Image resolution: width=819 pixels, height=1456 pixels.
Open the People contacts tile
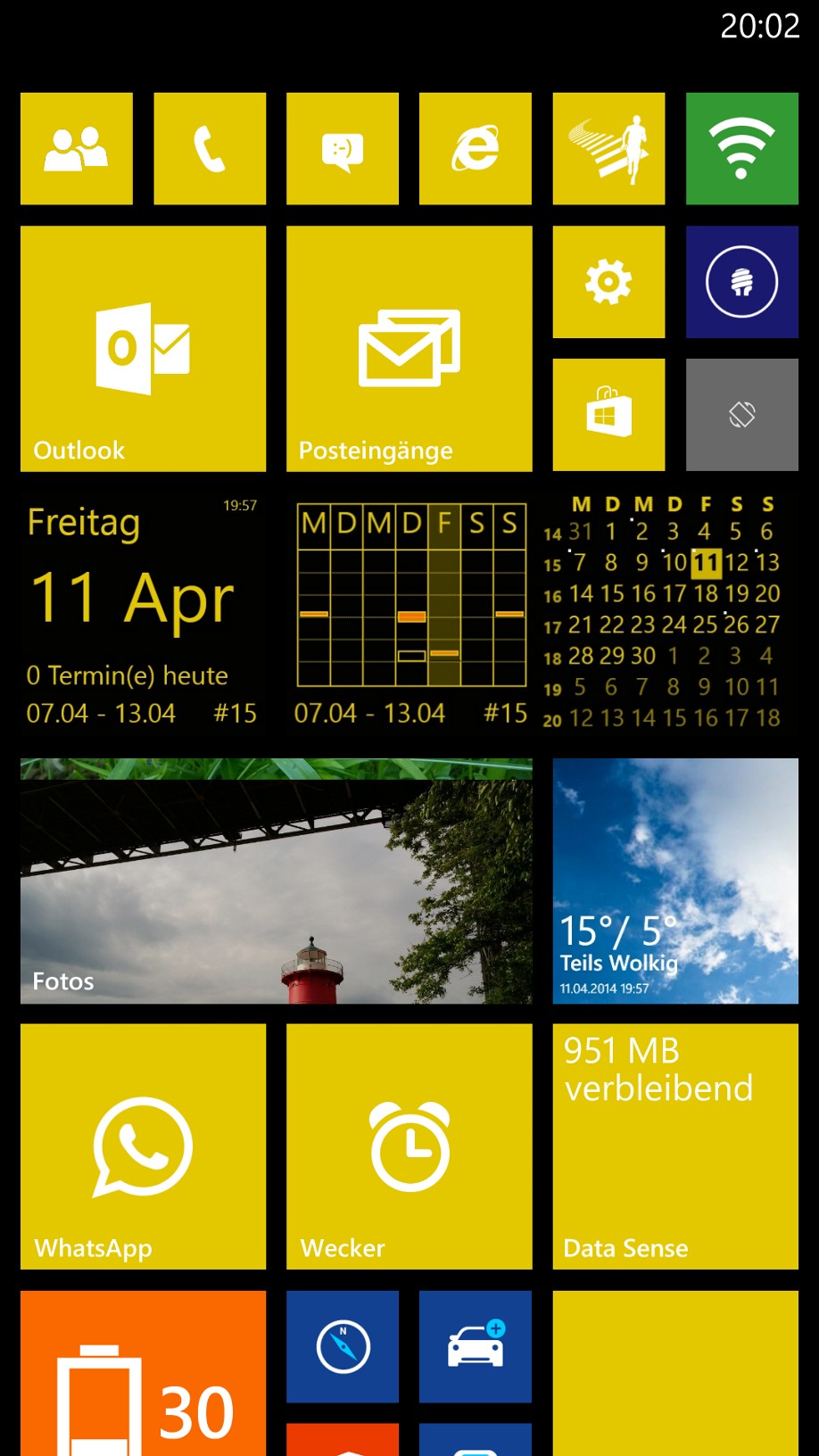(77, 149)
